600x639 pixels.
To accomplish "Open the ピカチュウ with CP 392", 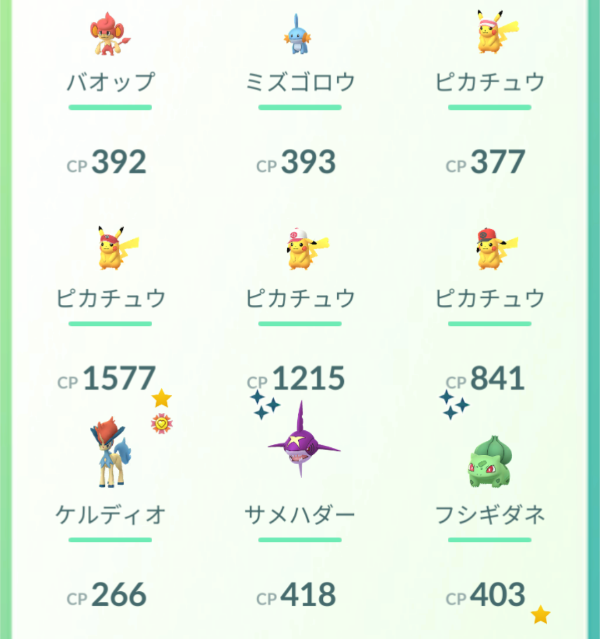I will pos(110,250).
